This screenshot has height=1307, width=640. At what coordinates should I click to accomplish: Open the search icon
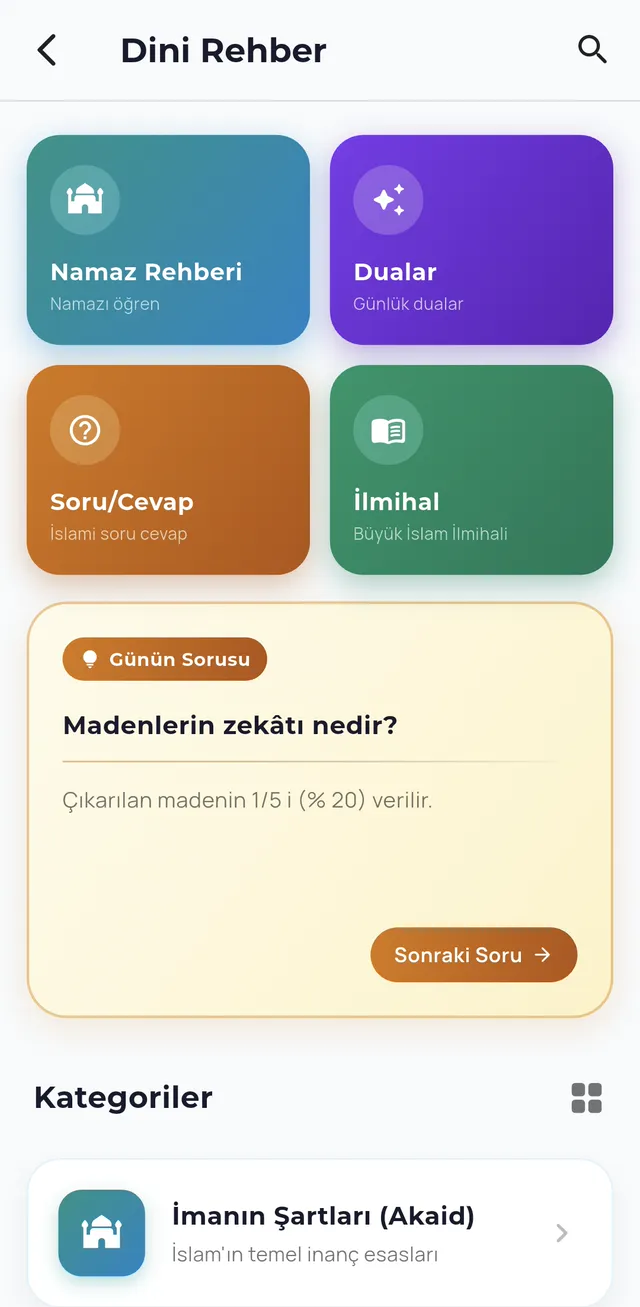pos(592,50)
